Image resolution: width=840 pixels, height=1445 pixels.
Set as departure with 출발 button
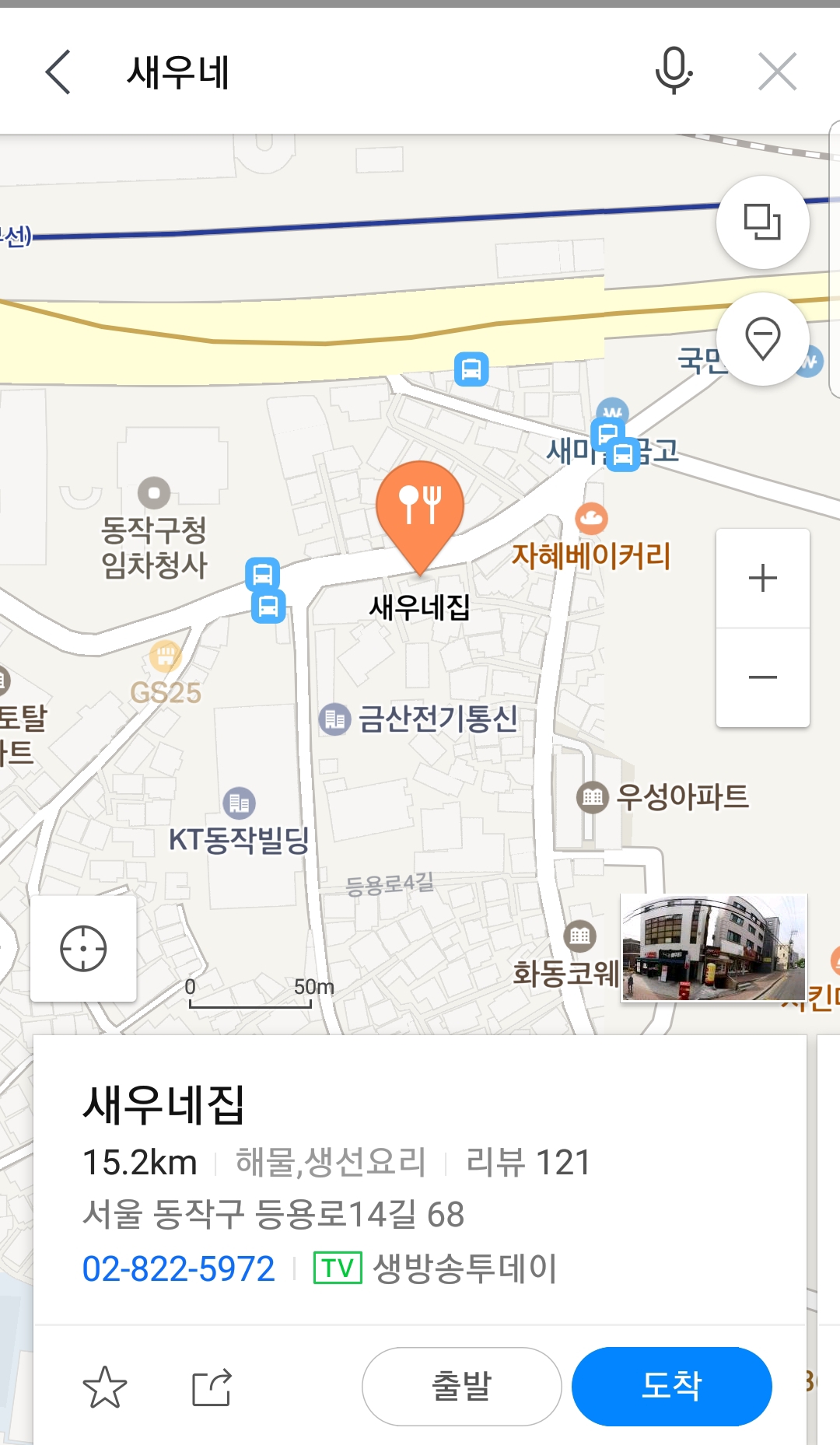461,1387
